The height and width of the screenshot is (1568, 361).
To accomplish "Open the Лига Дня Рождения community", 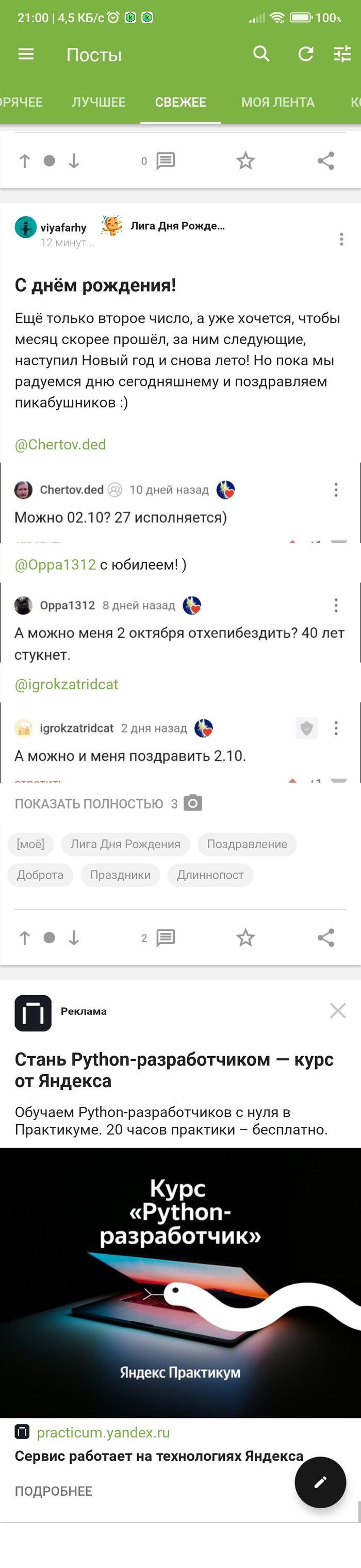I will point(177,226).
